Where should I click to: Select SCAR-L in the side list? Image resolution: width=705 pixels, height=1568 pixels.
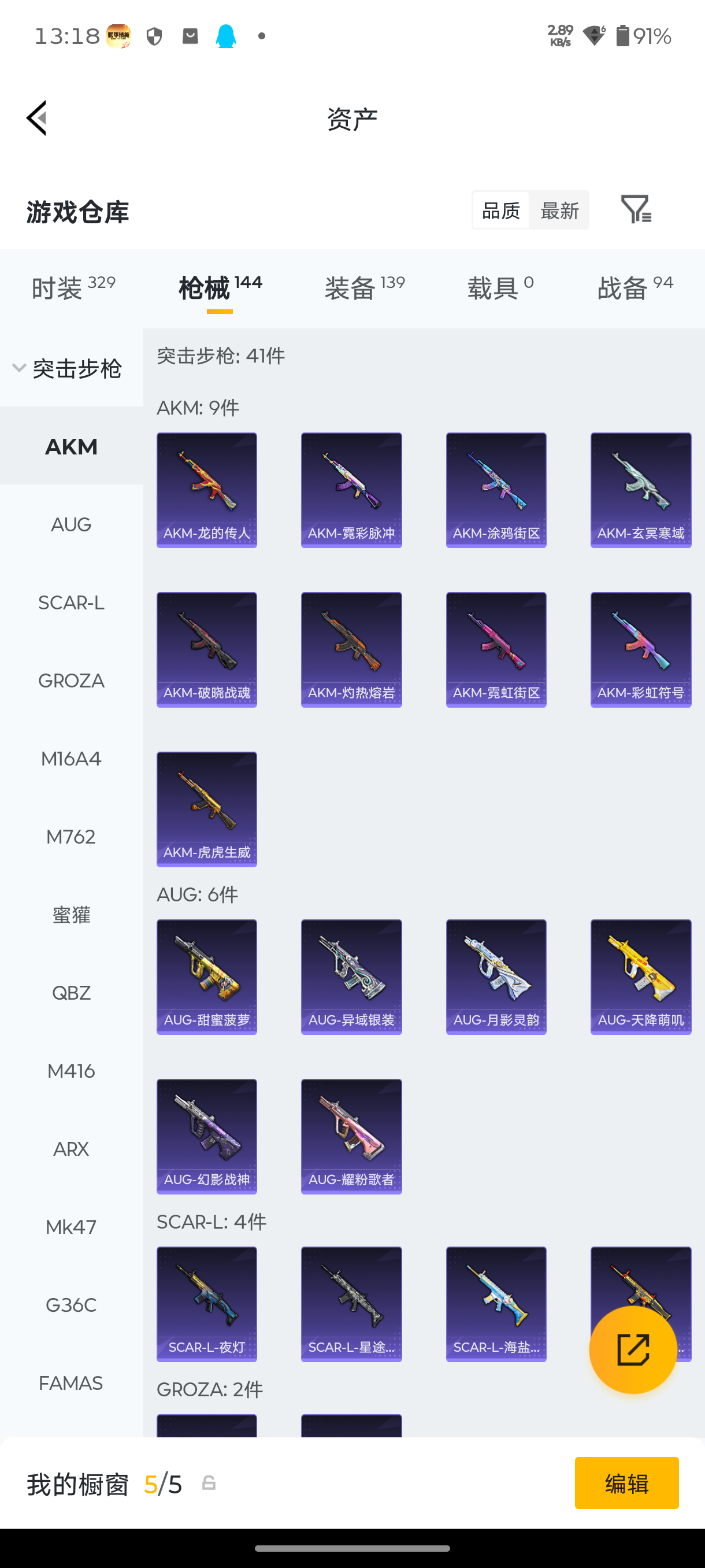71,602
